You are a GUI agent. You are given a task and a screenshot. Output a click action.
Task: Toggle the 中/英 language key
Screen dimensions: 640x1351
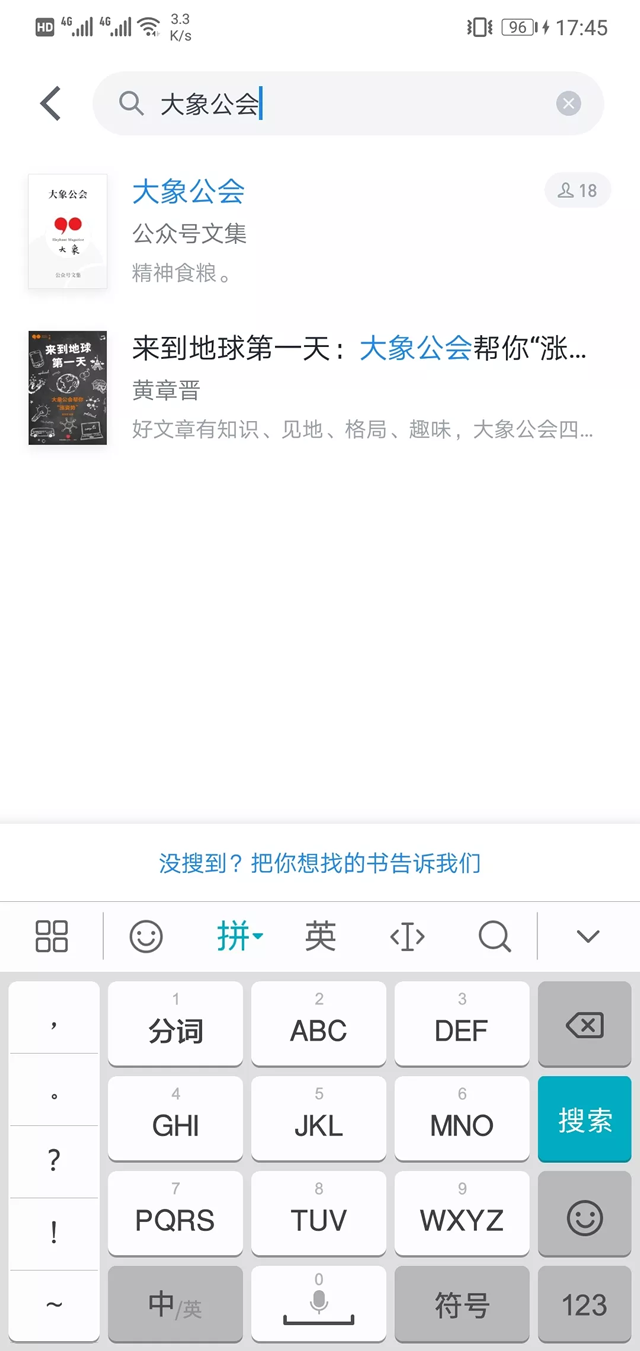[x=175, y=1304]
